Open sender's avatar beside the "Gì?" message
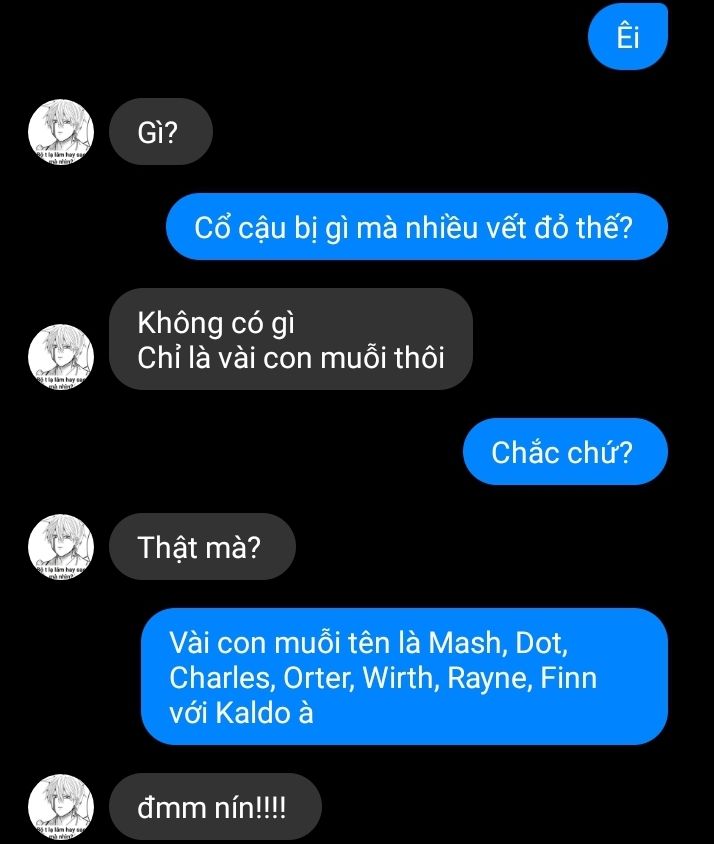Screen dimensions: 714x844 click(60, 131)
